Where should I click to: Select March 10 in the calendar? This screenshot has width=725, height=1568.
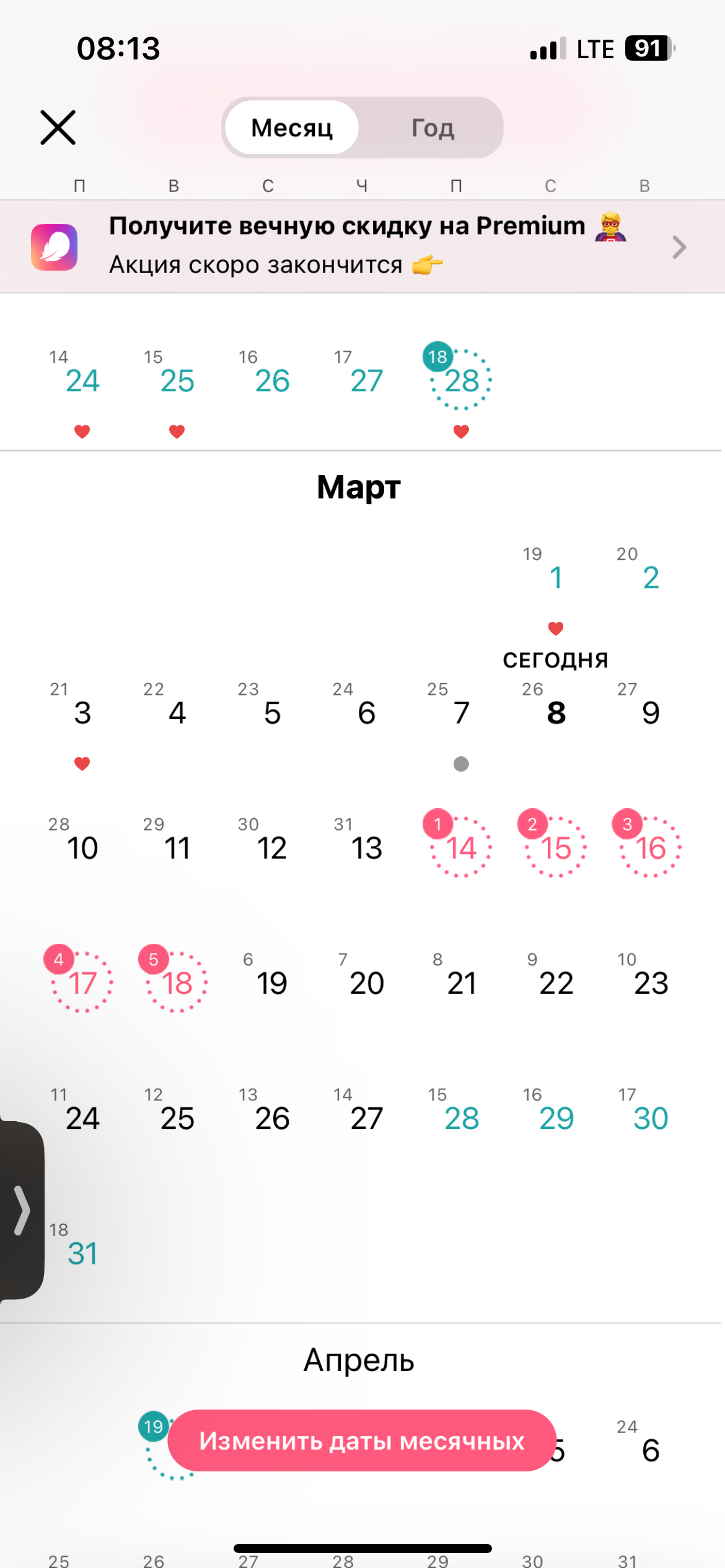(82, 847)
